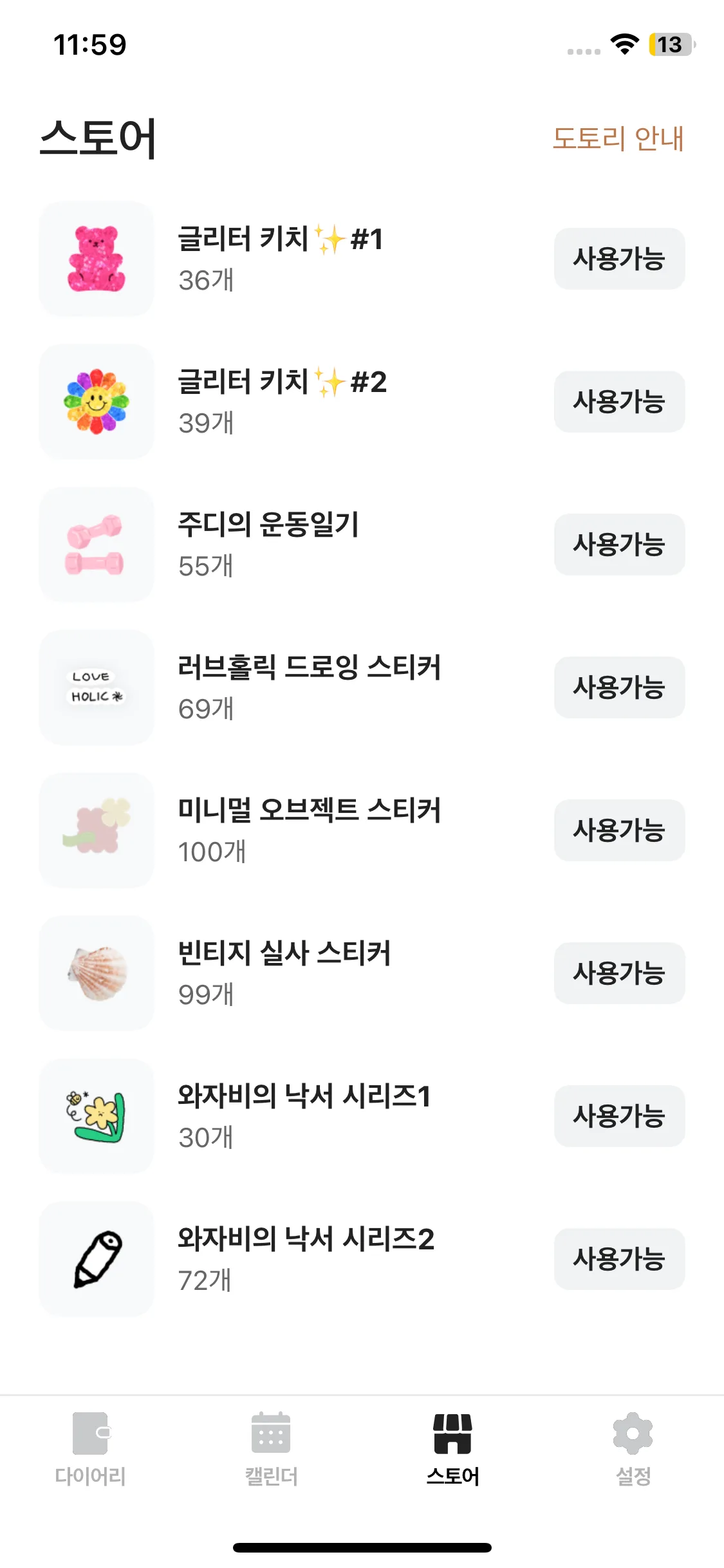
Task: Open the 설정 tab
Action: pyautogui.click(x=633, y=1448)
